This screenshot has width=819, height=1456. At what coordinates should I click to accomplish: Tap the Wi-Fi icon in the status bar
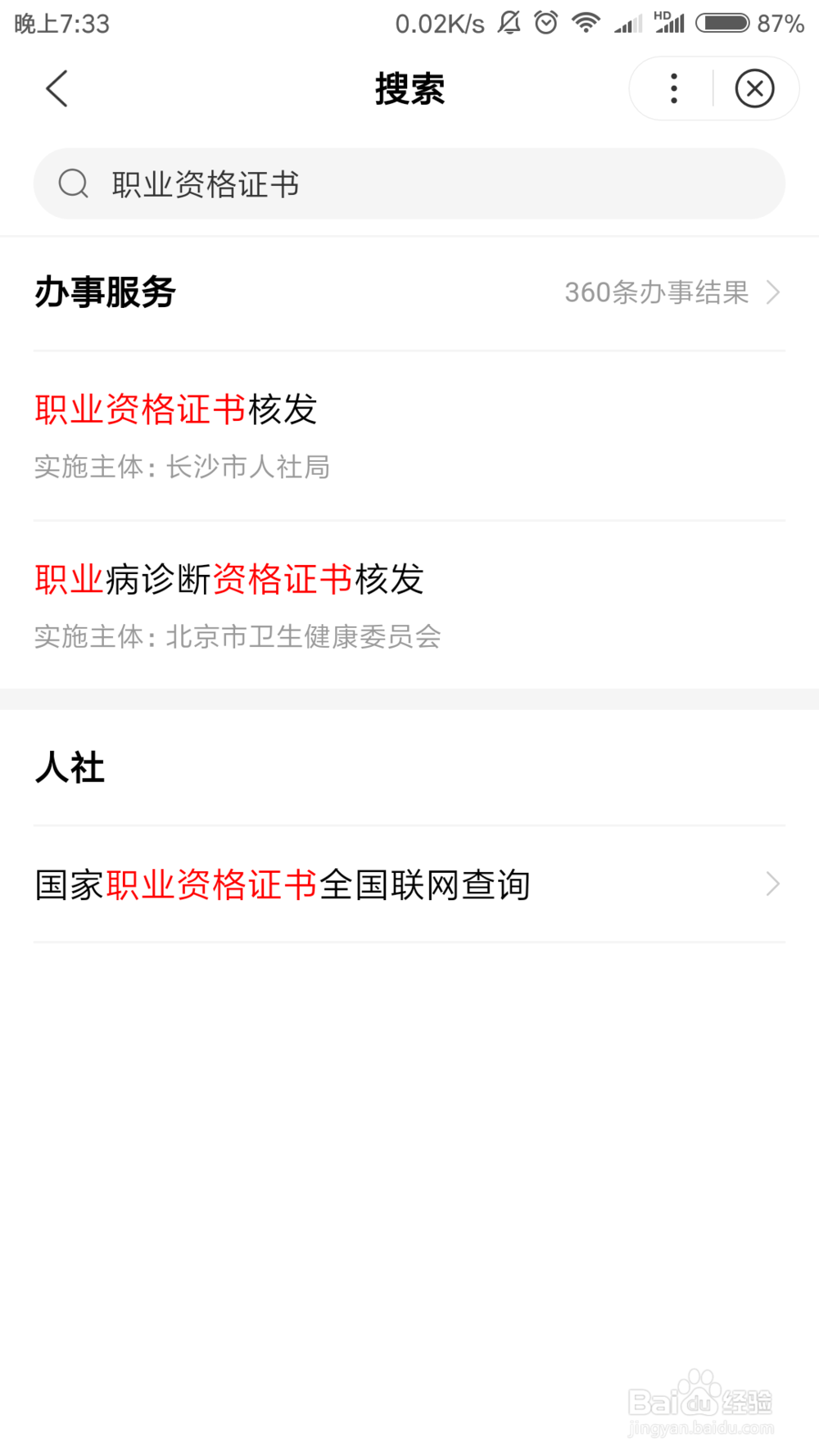585,23
